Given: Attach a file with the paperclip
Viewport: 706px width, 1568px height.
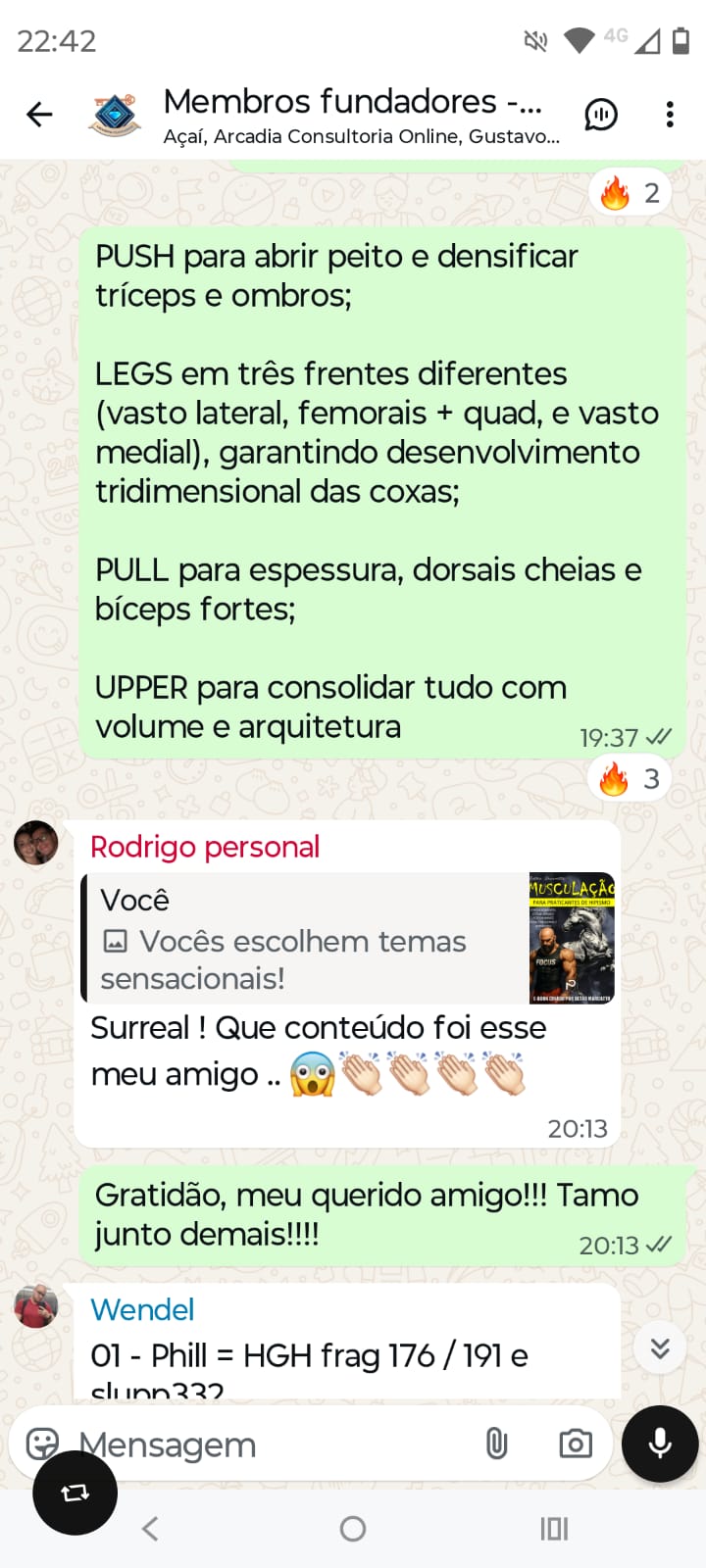Looking at the screenshot, I should tap(497, 1444).
